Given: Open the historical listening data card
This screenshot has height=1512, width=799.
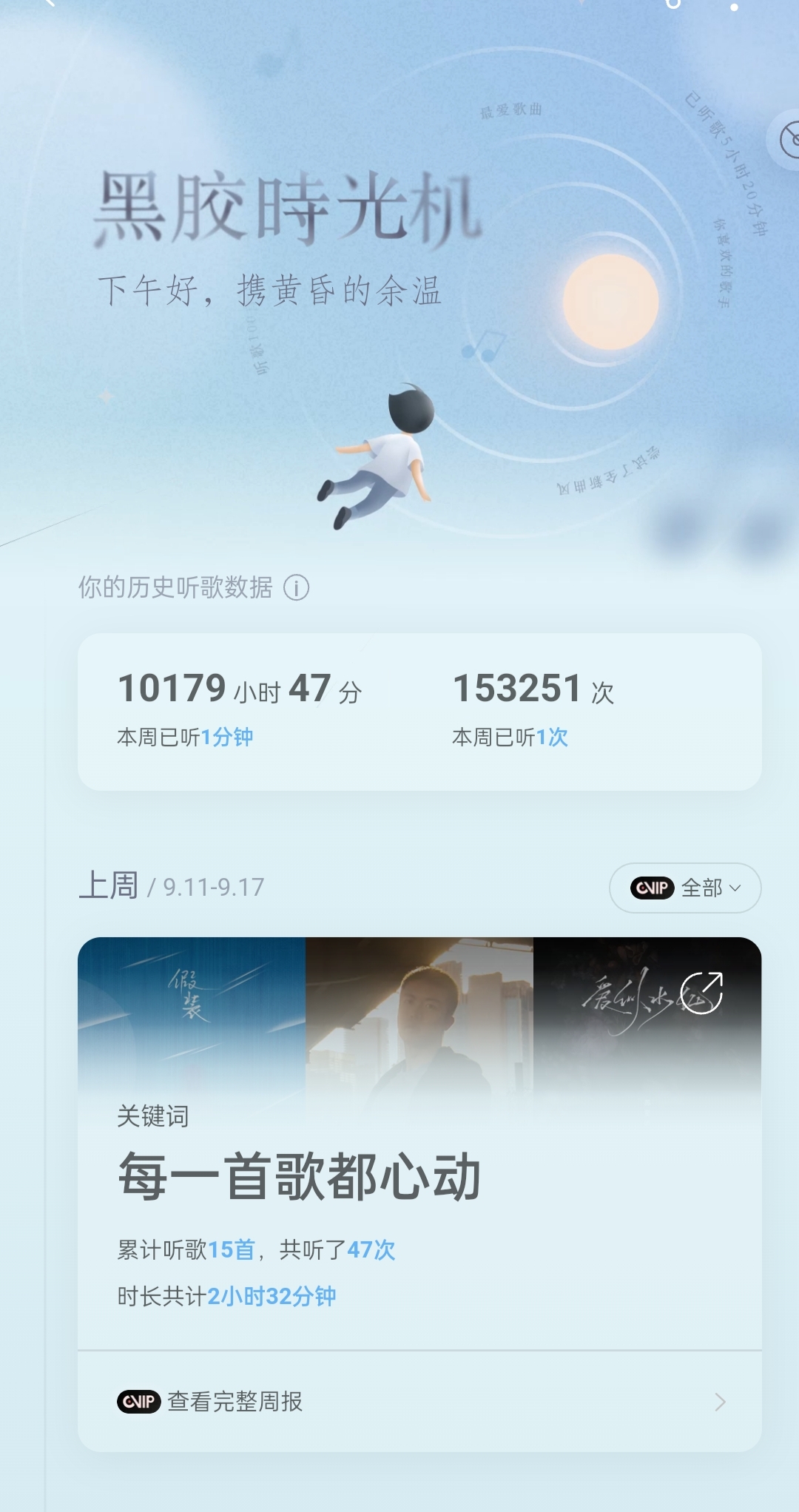Looking at the screenshot, I should [x=419, y=712].
